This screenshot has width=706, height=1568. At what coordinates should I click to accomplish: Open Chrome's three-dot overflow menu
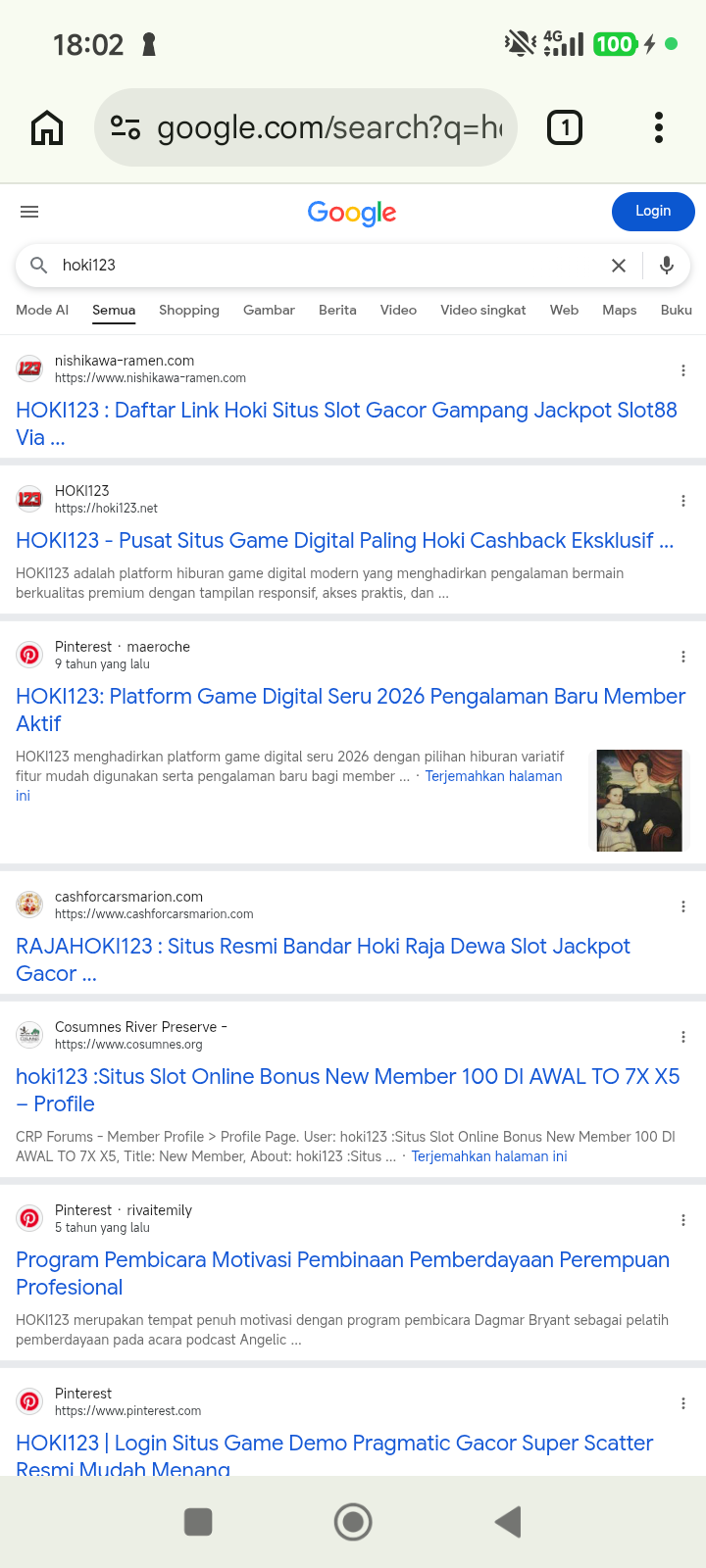(x=659, y=127)
